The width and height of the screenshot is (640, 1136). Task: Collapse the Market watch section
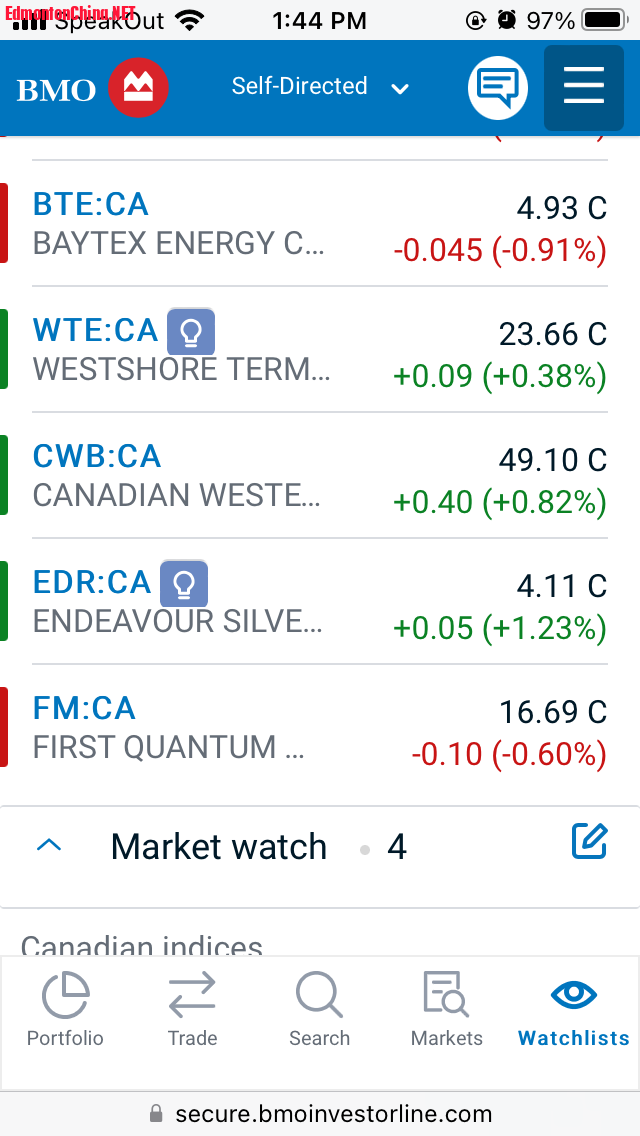click(49, 846)
